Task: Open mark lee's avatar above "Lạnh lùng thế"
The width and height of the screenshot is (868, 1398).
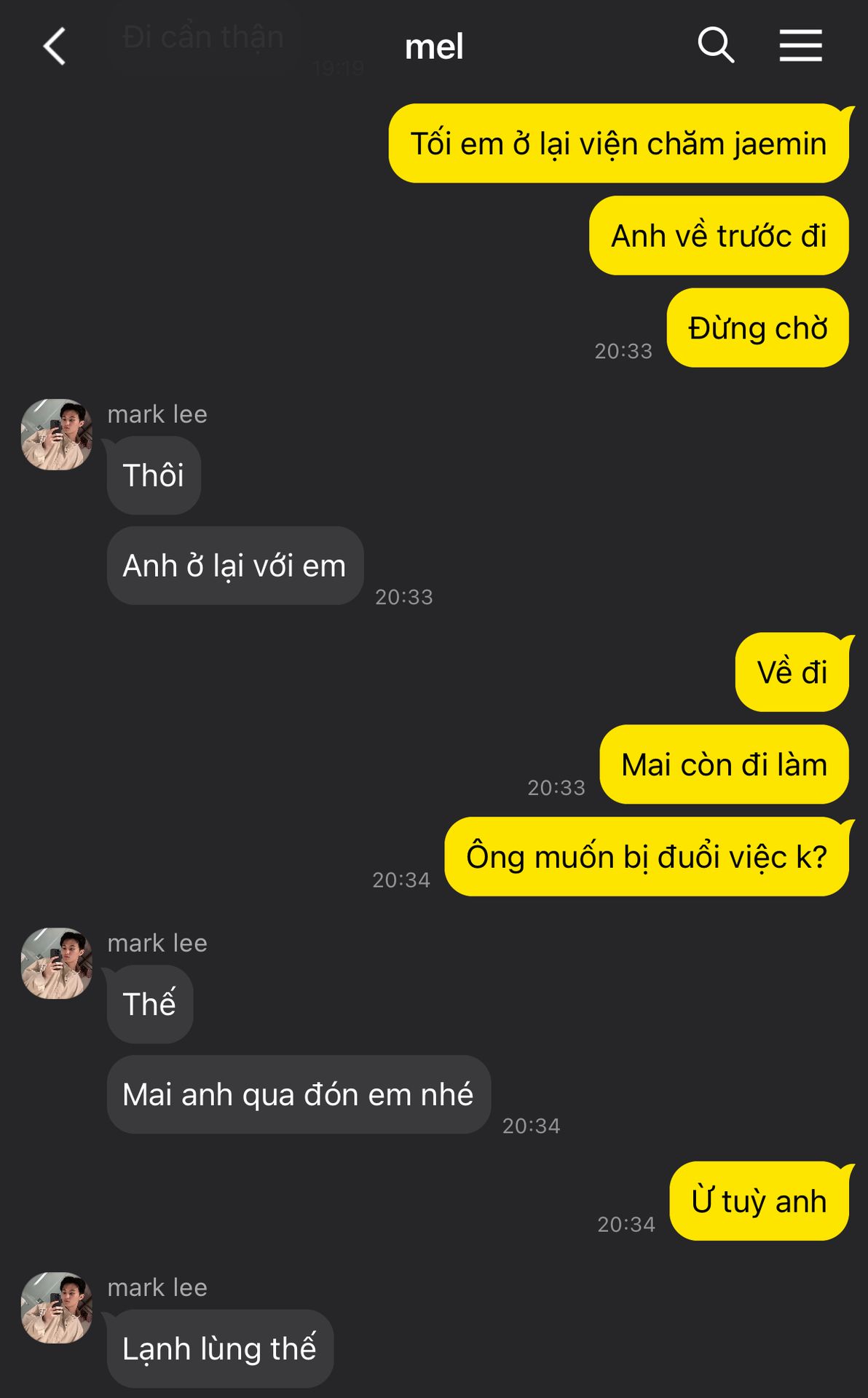Action: [x=57, y=1308]
